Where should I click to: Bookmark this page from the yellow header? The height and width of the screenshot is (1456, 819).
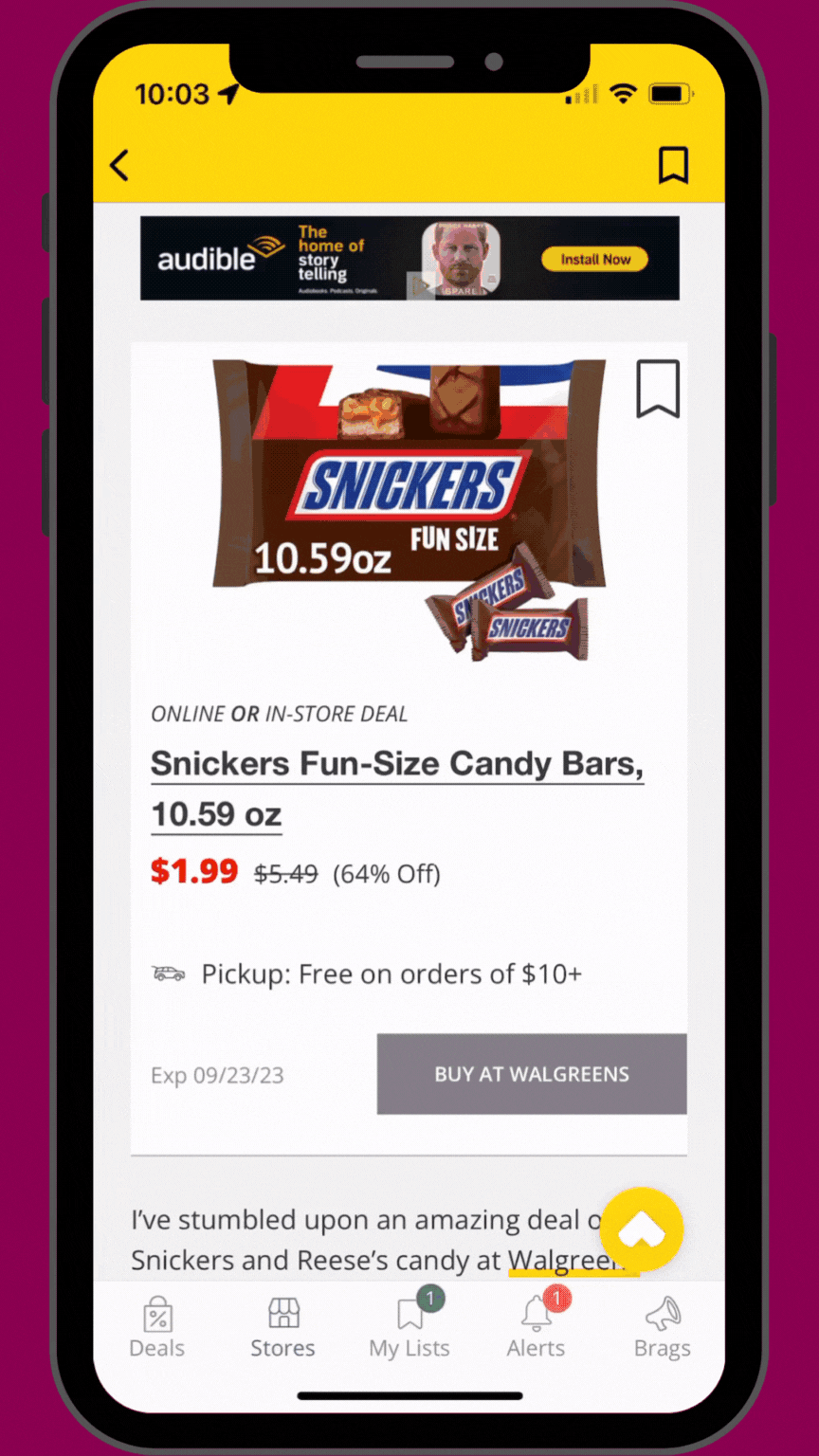coord(673,166)
